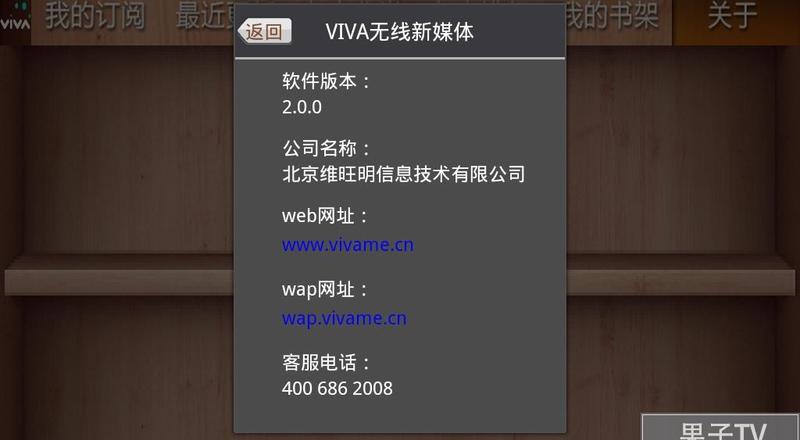Open the www.vivame.cn web link
Screen dimensions: 800x440
[x=347, y=244]
